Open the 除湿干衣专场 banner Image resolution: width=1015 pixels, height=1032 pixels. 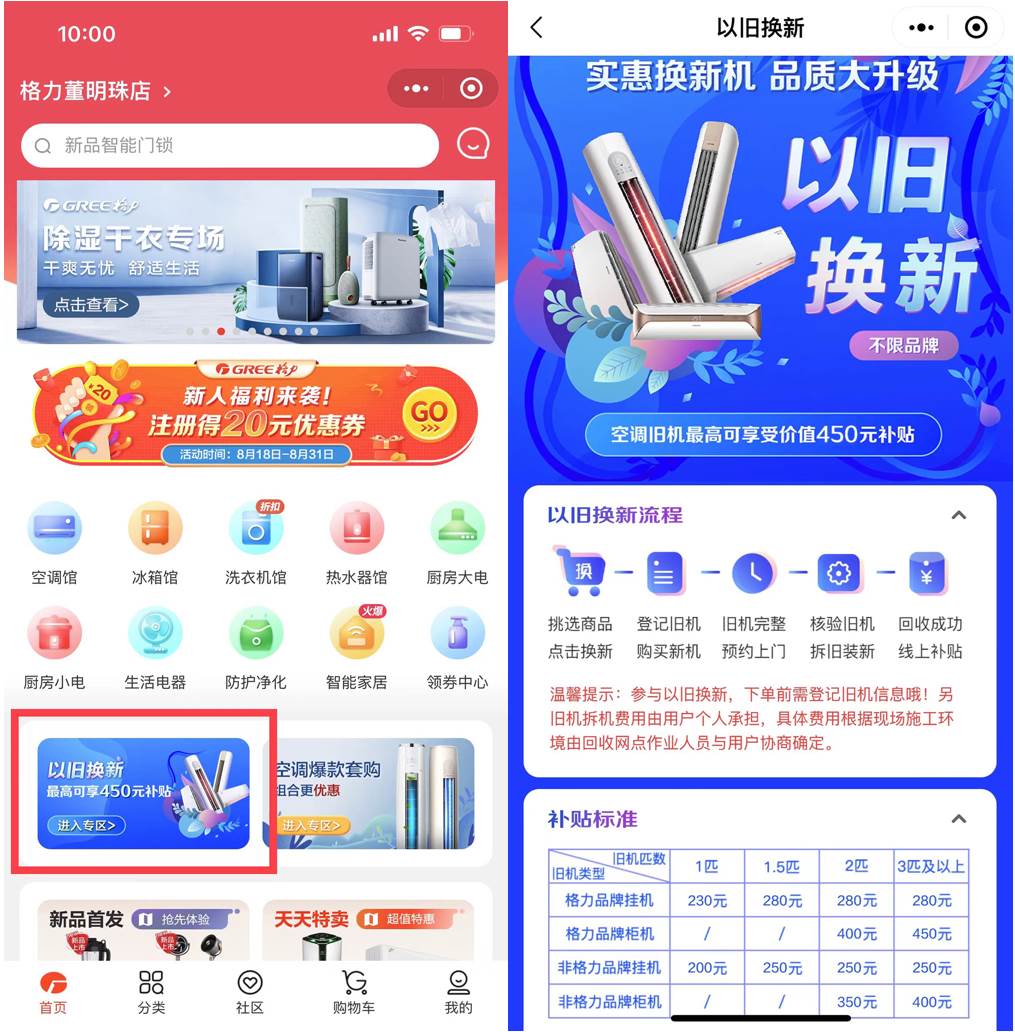(256, 261)
